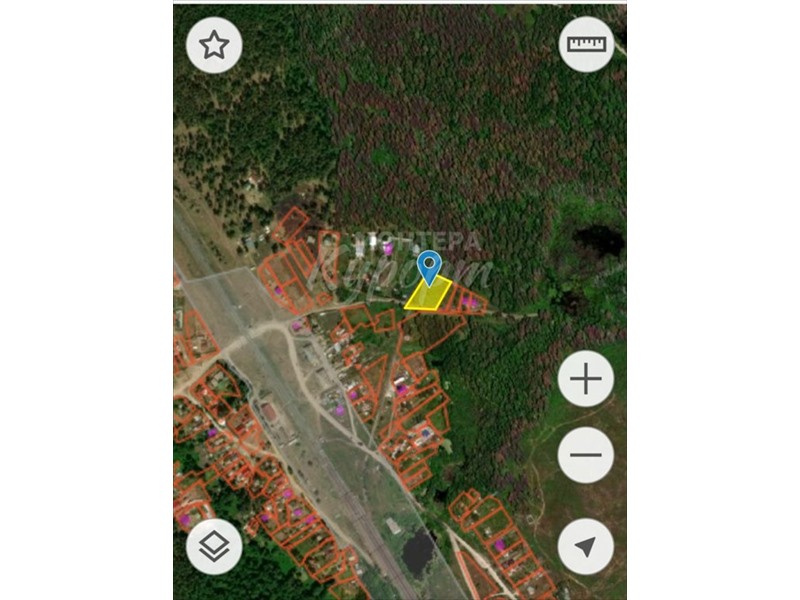
Task: Zoom out with the minus button
Action: coord(586,455)
